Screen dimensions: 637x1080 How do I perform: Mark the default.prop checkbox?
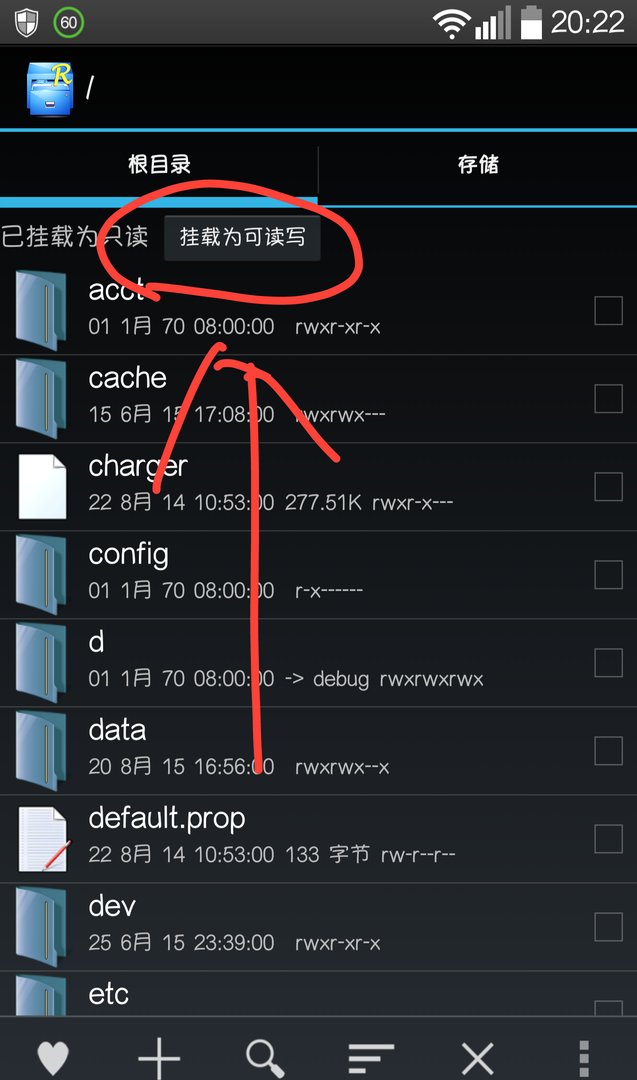pos(608,839)
